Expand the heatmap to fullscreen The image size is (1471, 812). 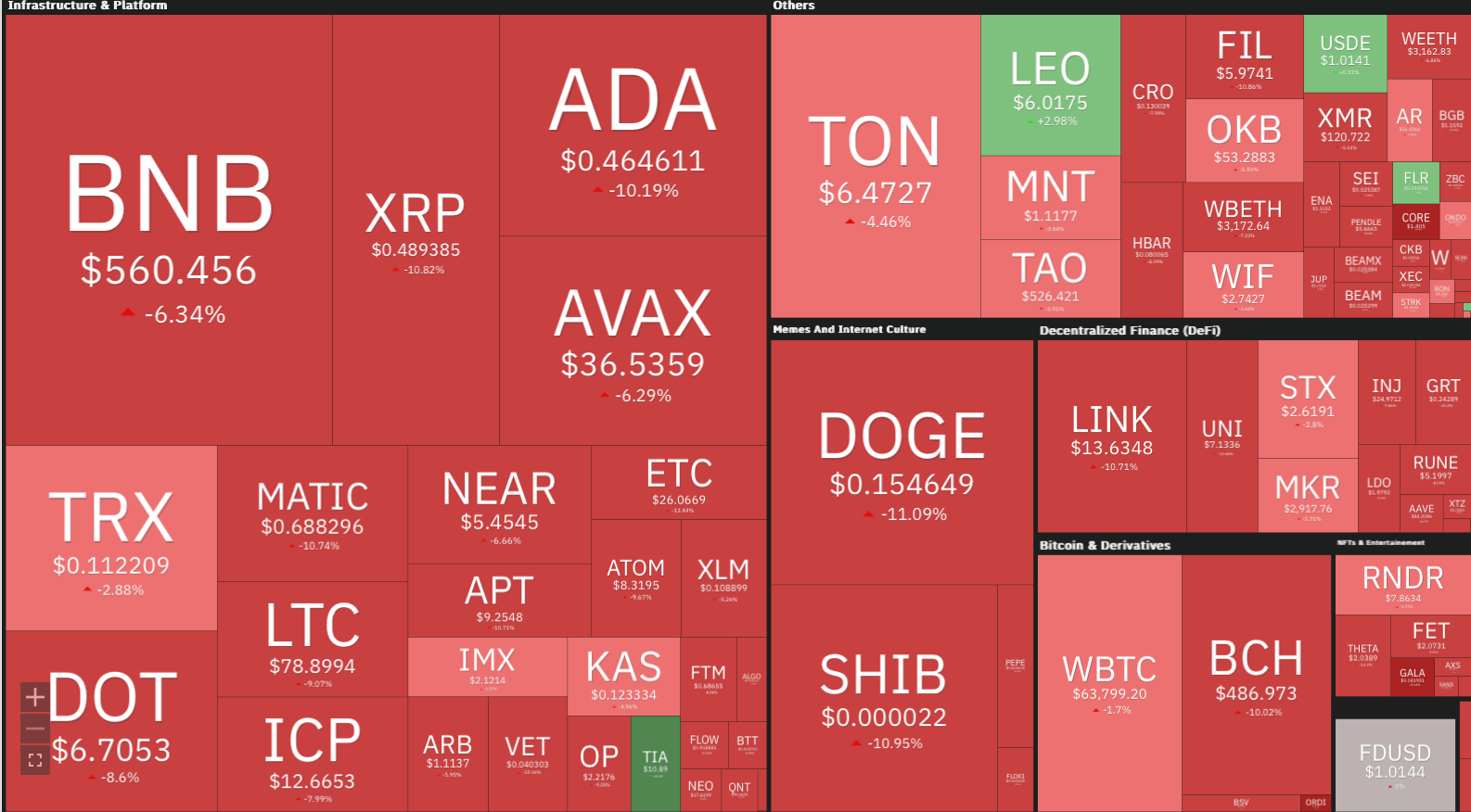35,760
